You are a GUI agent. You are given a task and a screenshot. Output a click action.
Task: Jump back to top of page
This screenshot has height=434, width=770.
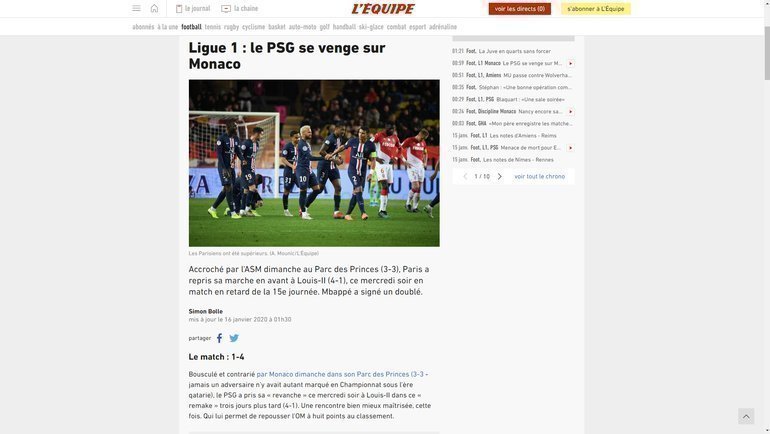coord(746,416)
